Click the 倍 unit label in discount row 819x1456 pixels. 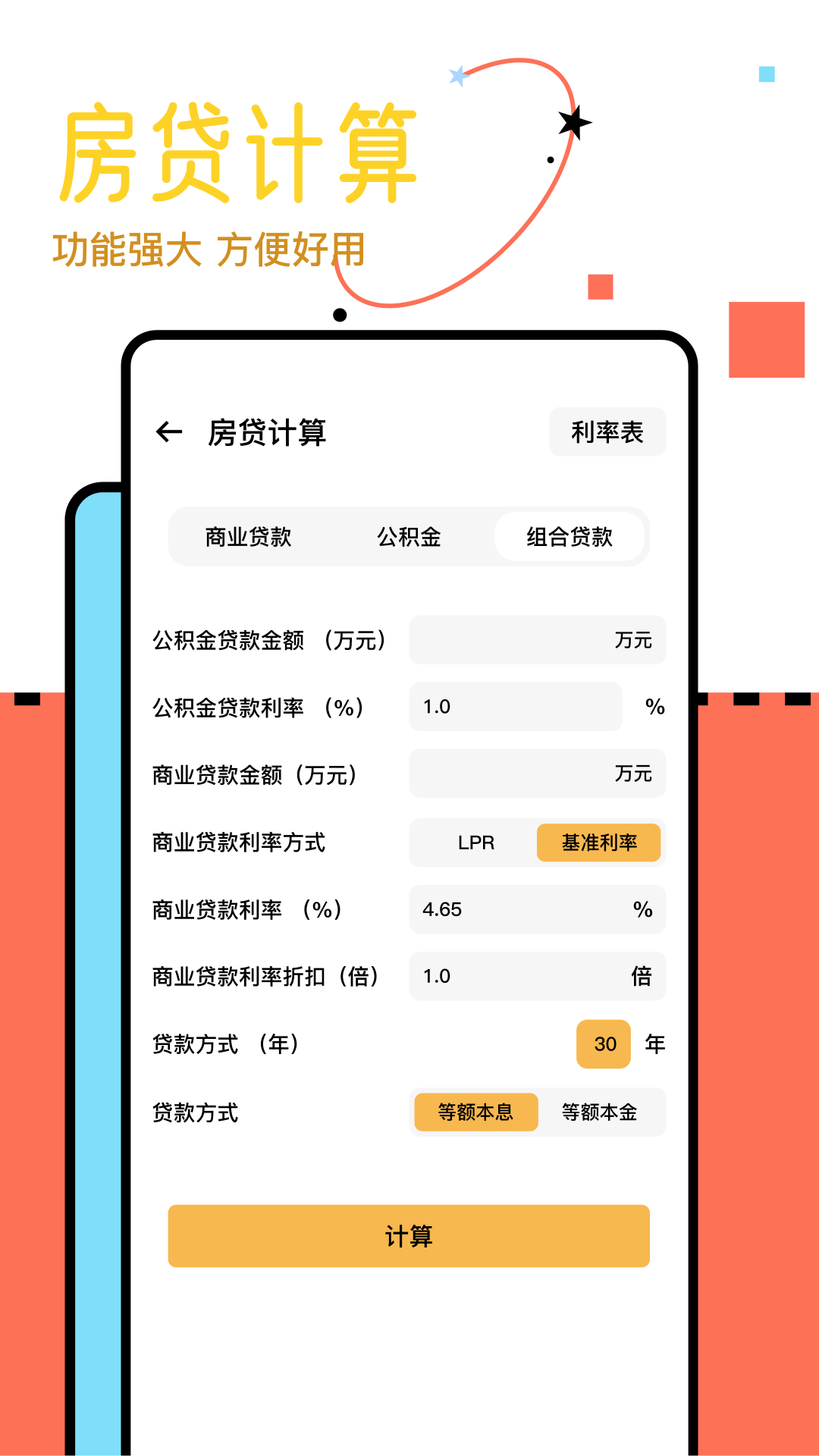tap(646, 976)
